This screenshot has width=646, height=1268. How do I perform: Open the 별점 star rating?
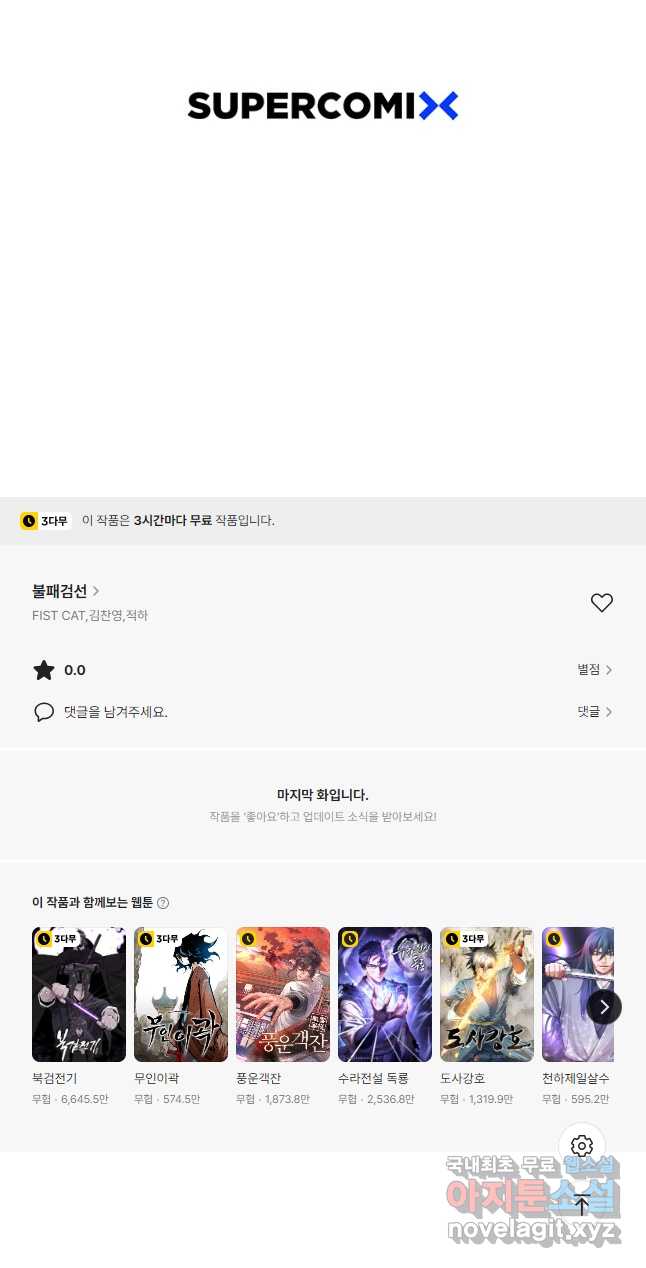click(x=594, y=670)
